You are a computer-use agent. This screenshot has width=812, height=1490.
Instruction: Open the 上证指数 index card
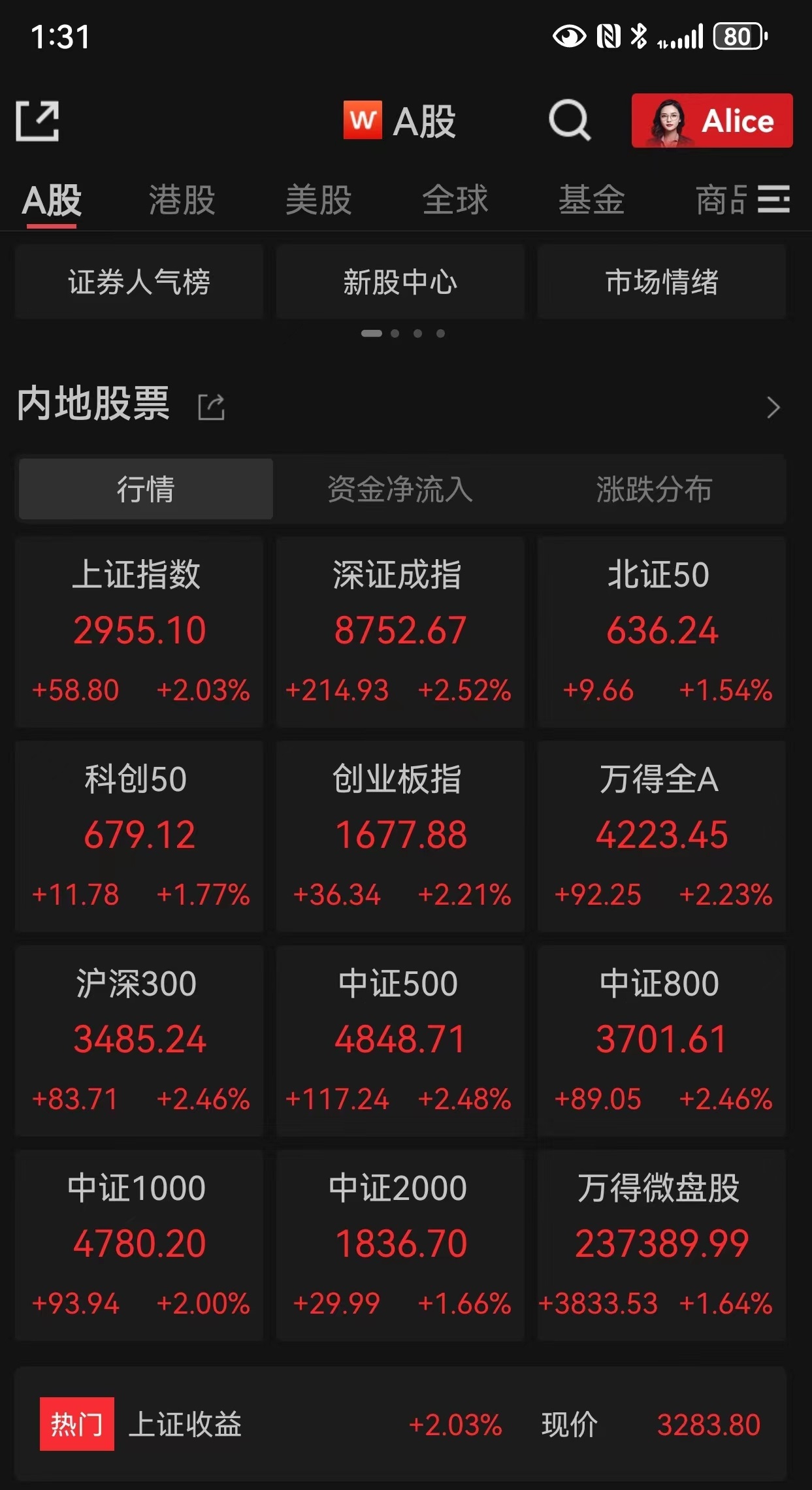(x=139, y=632)
